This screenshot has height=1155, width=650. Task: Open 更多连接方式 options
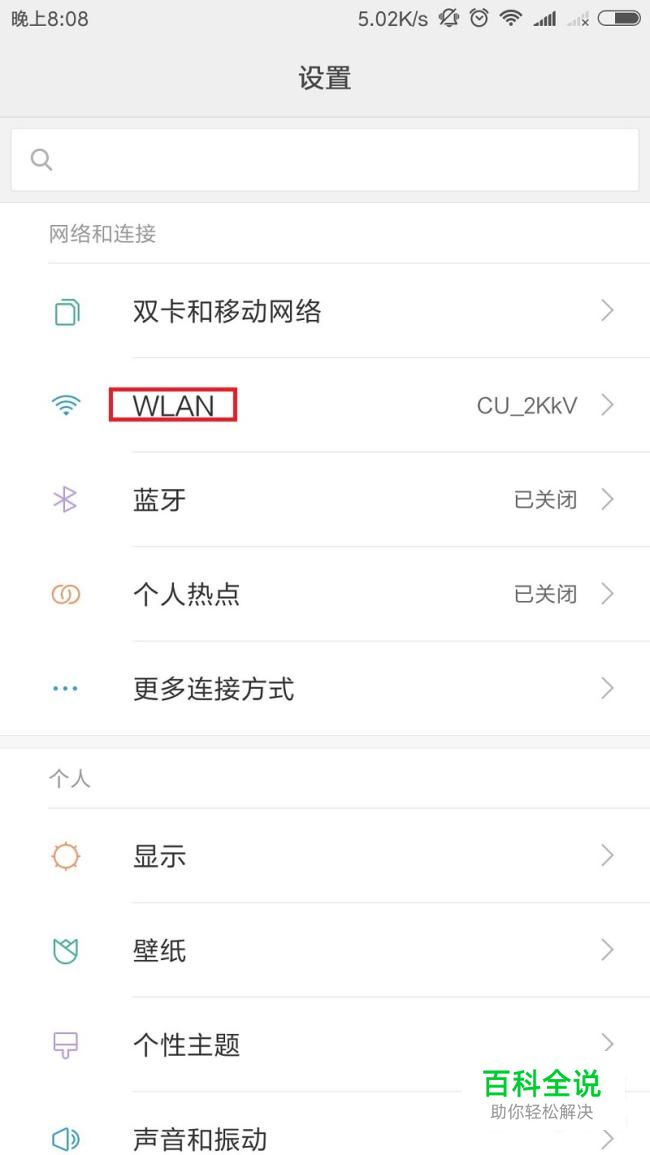pyautogui.click(x=325, y=689)
